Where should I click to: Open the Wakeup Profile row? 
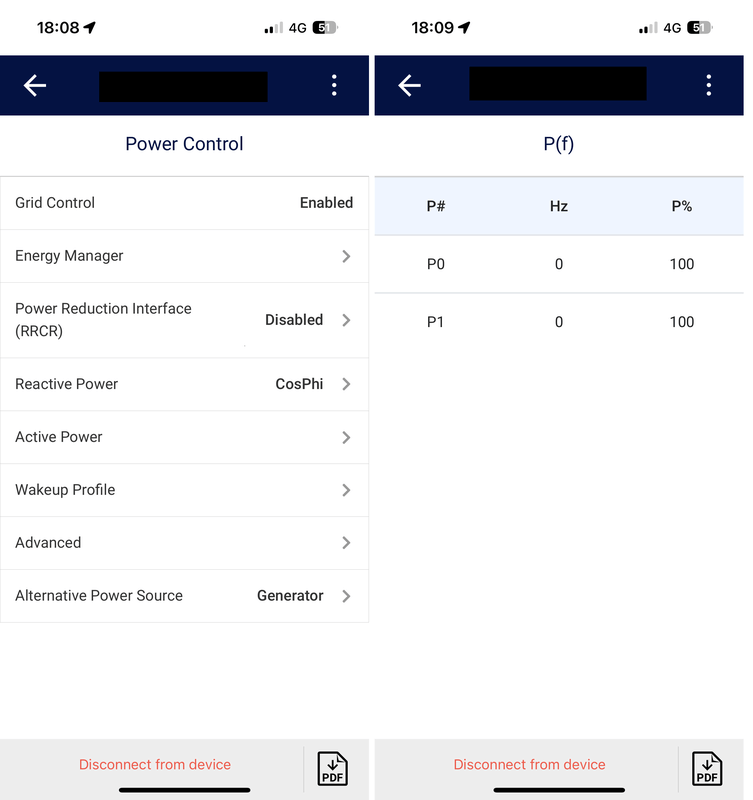click(184, 490)
